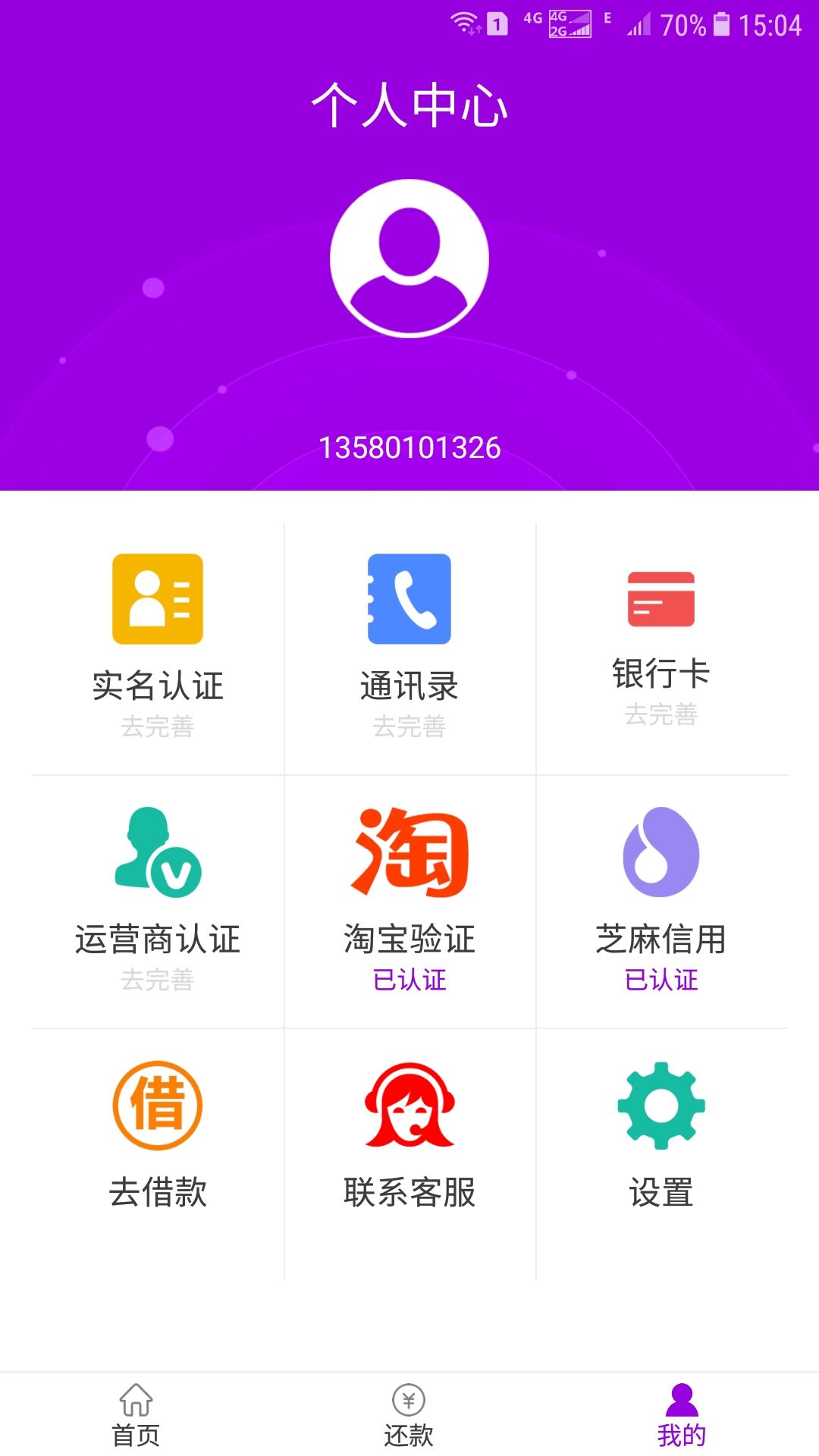819x1456 pixels.
Task: Open 运营商认证 carrier verification
Action: click(158, 902)
